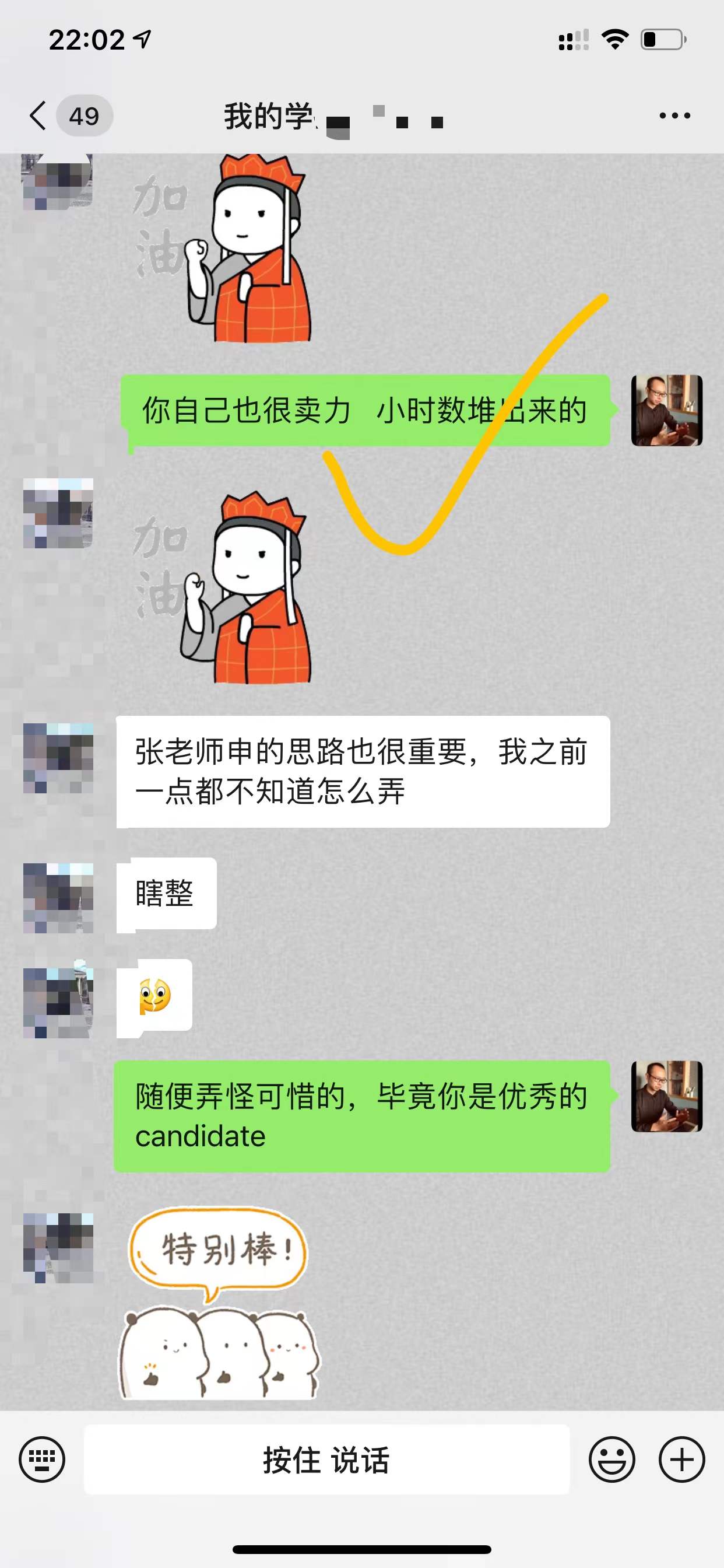Open the plus attachments menu
This screenshot has height=1568, width=724.
[681, 1459]
